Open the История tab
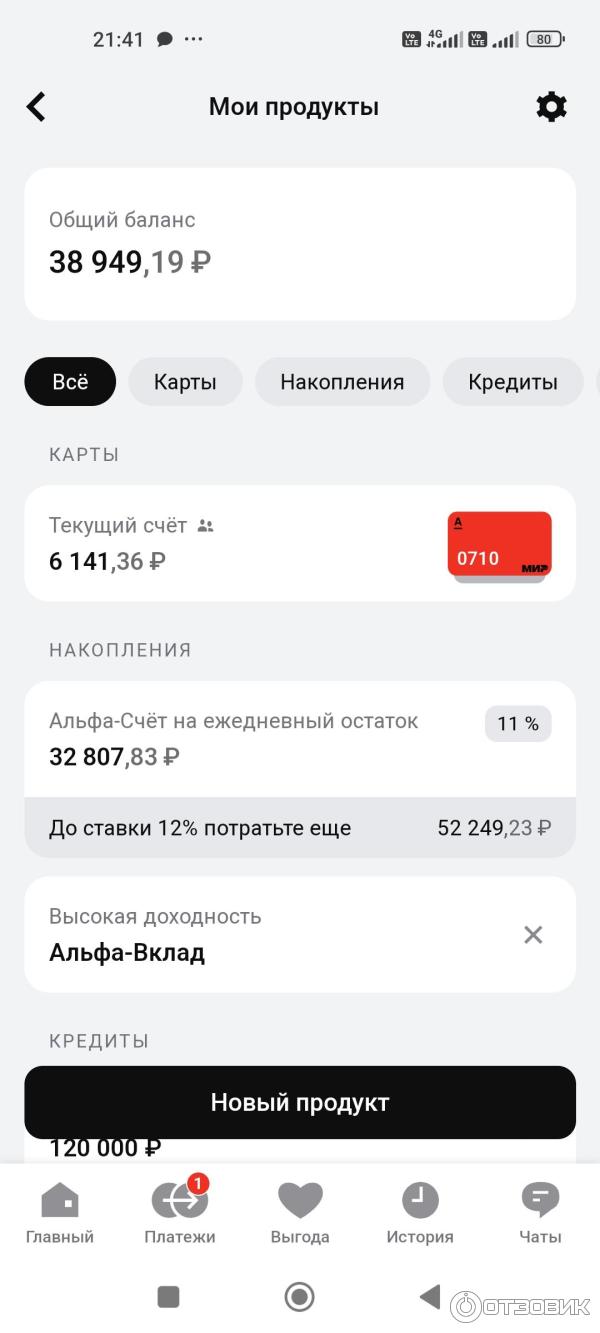 420,1213
